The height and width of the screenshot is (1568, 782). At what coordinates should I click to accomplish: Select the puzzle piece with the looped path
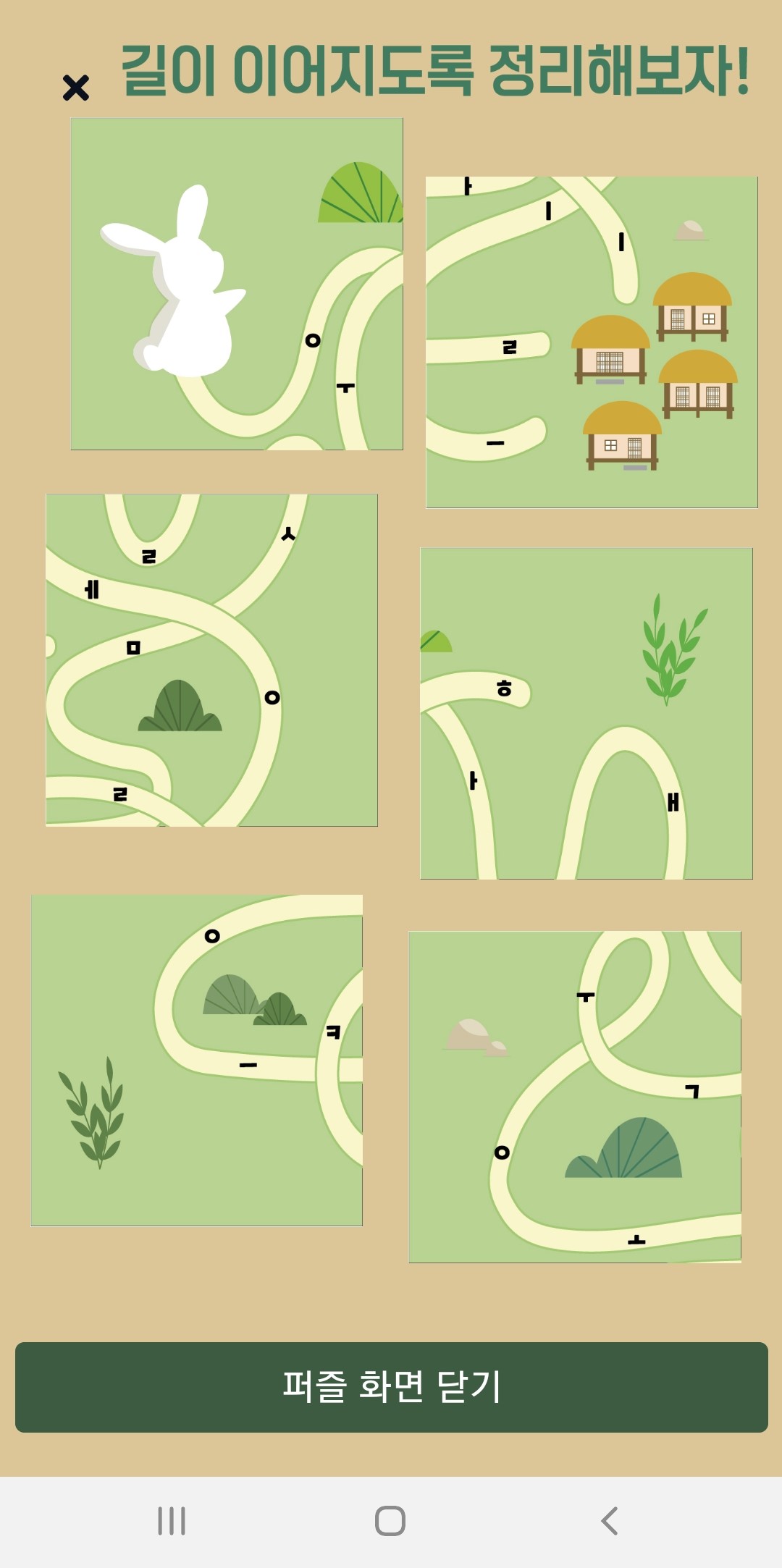pos(575,1097)
